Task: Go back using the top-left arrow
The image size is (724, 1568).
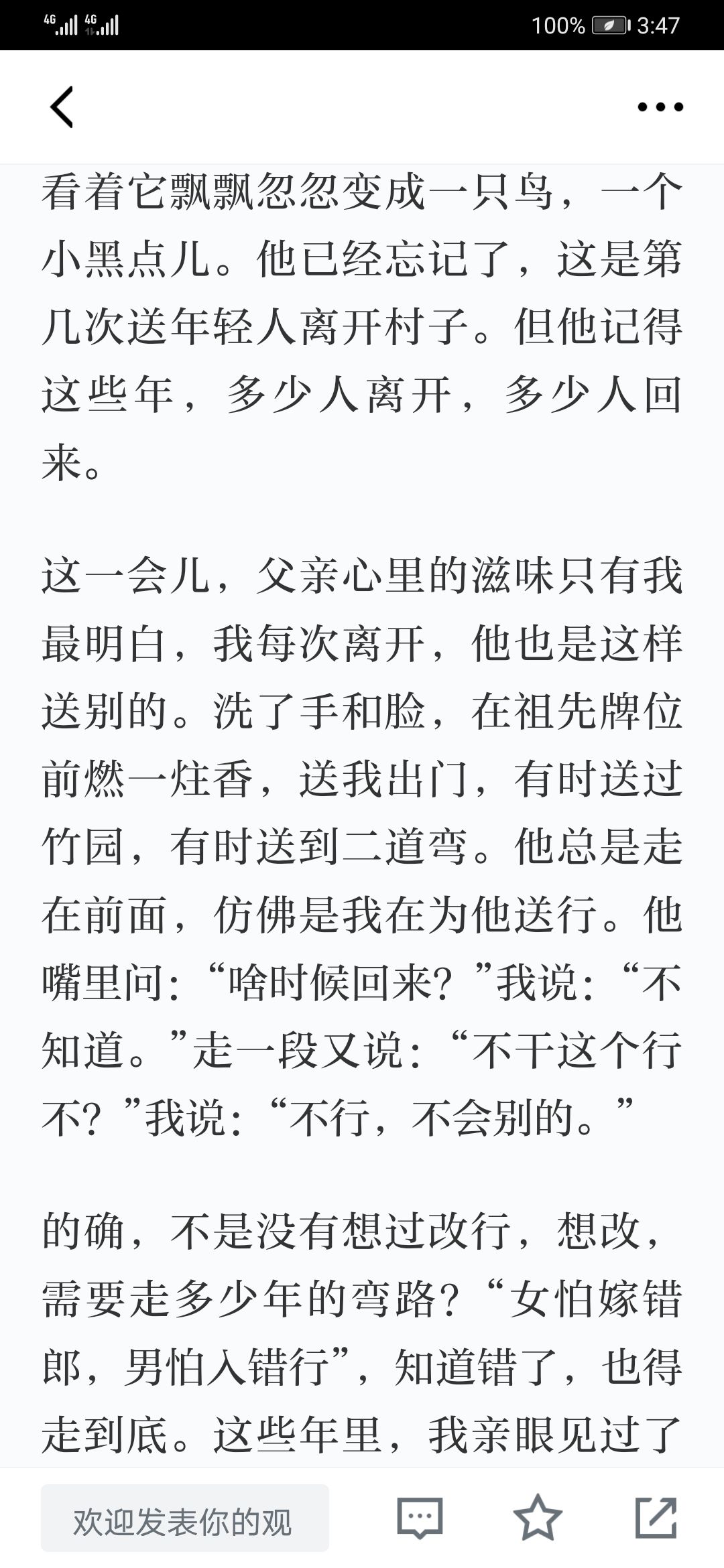Action: click(x=62, y=107)
